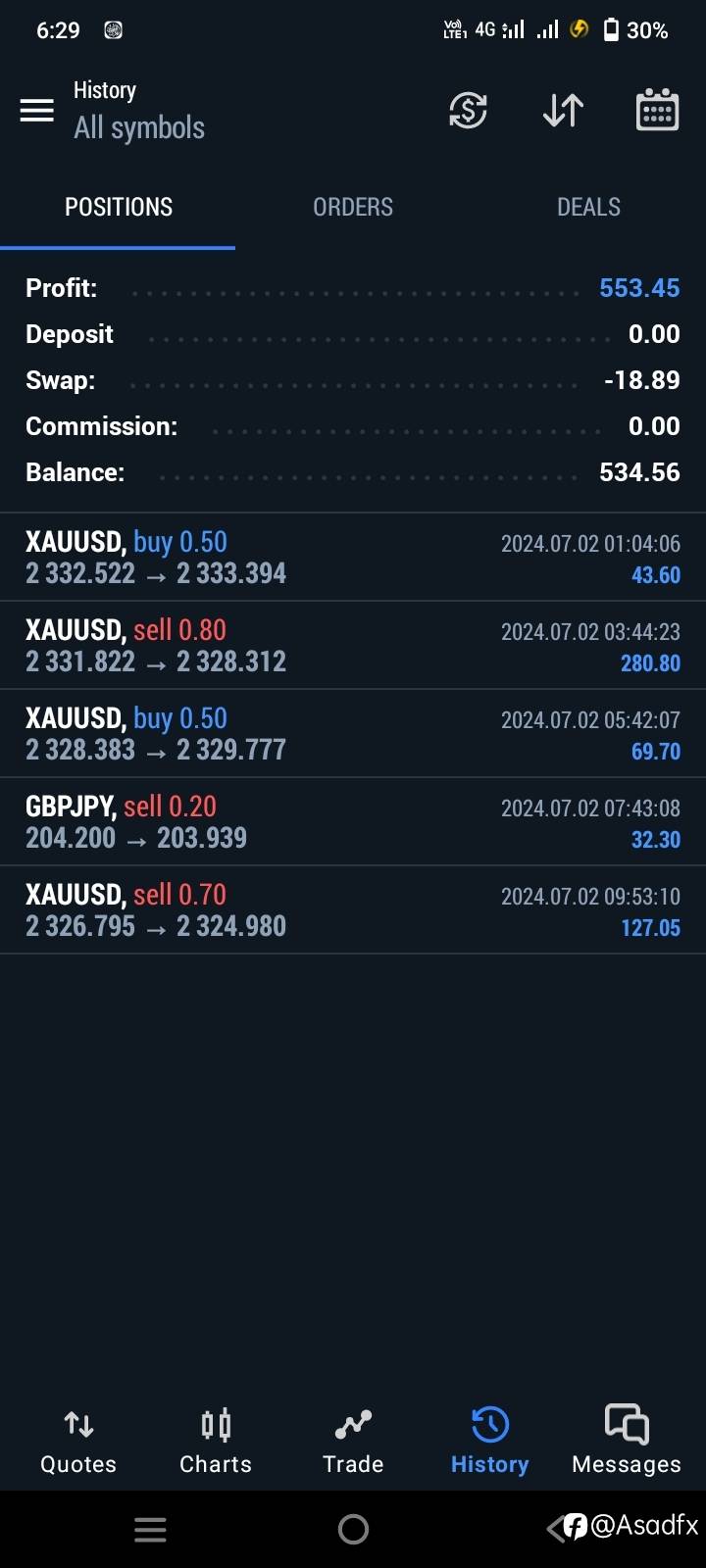Switch to the Orders tab
Image resolution: width=706 pixels, height=1568 pixels.
353,207
